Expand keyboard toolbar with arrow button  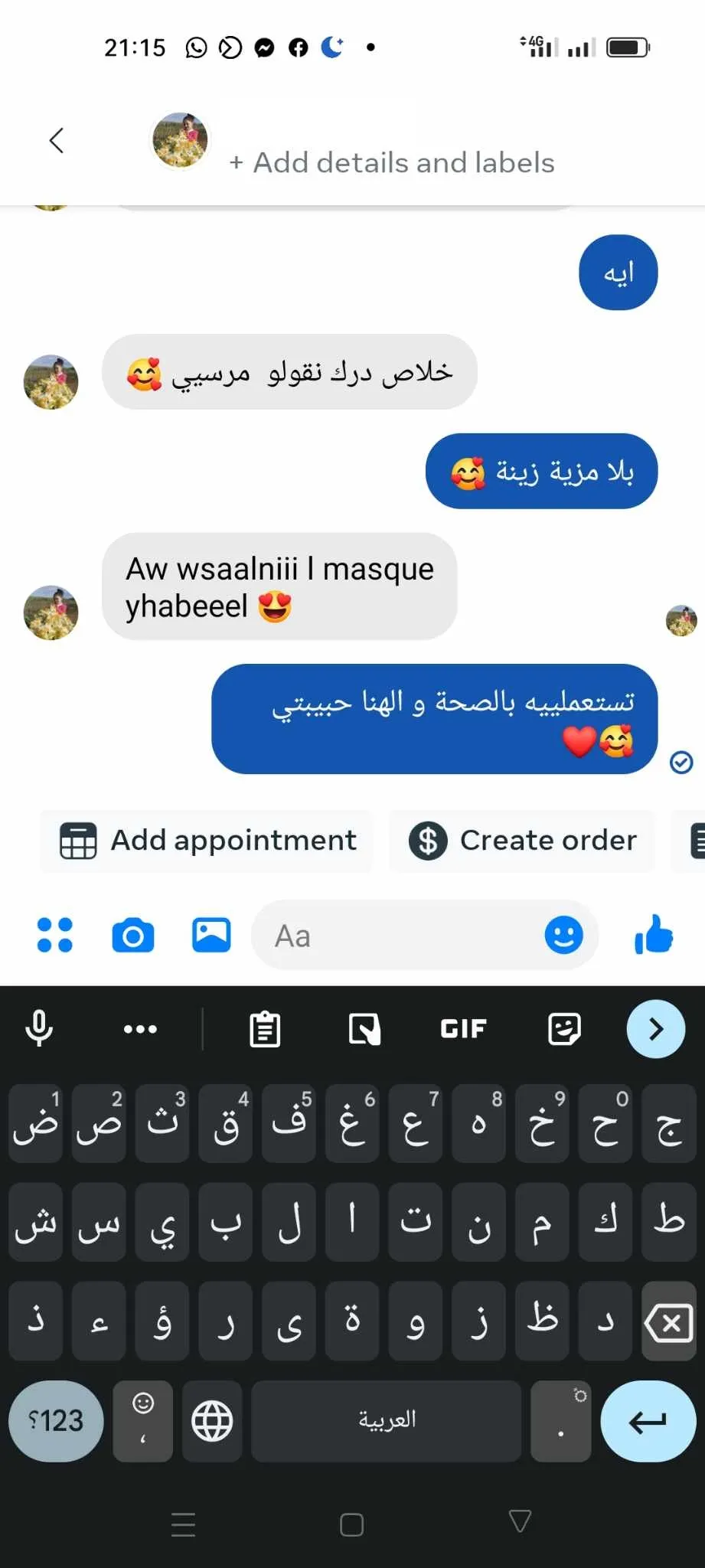[x=655, y=1029]
